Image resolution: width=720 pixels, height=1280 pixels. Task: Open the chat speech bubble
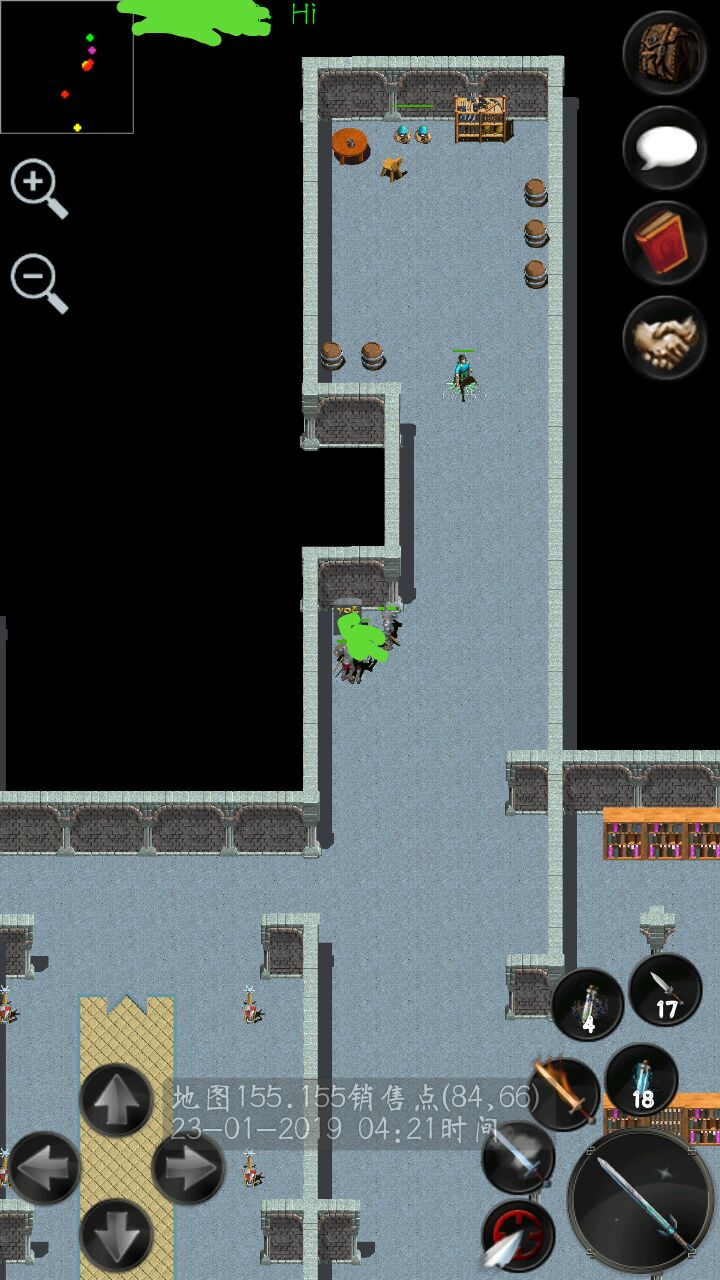(x=665, y=148)
